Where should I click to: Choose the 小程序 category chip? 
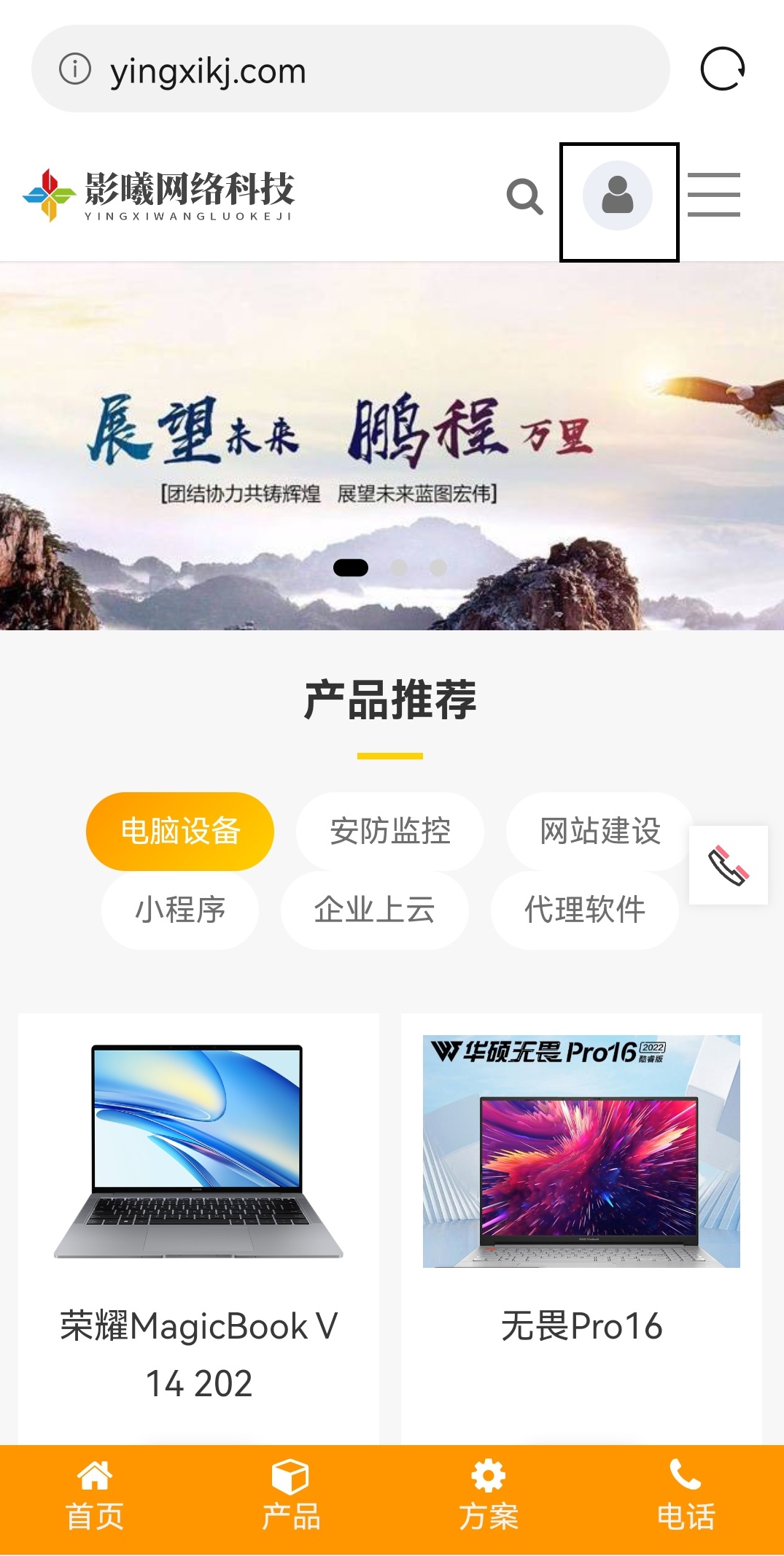pyautogui.click(x=180, y=910)
